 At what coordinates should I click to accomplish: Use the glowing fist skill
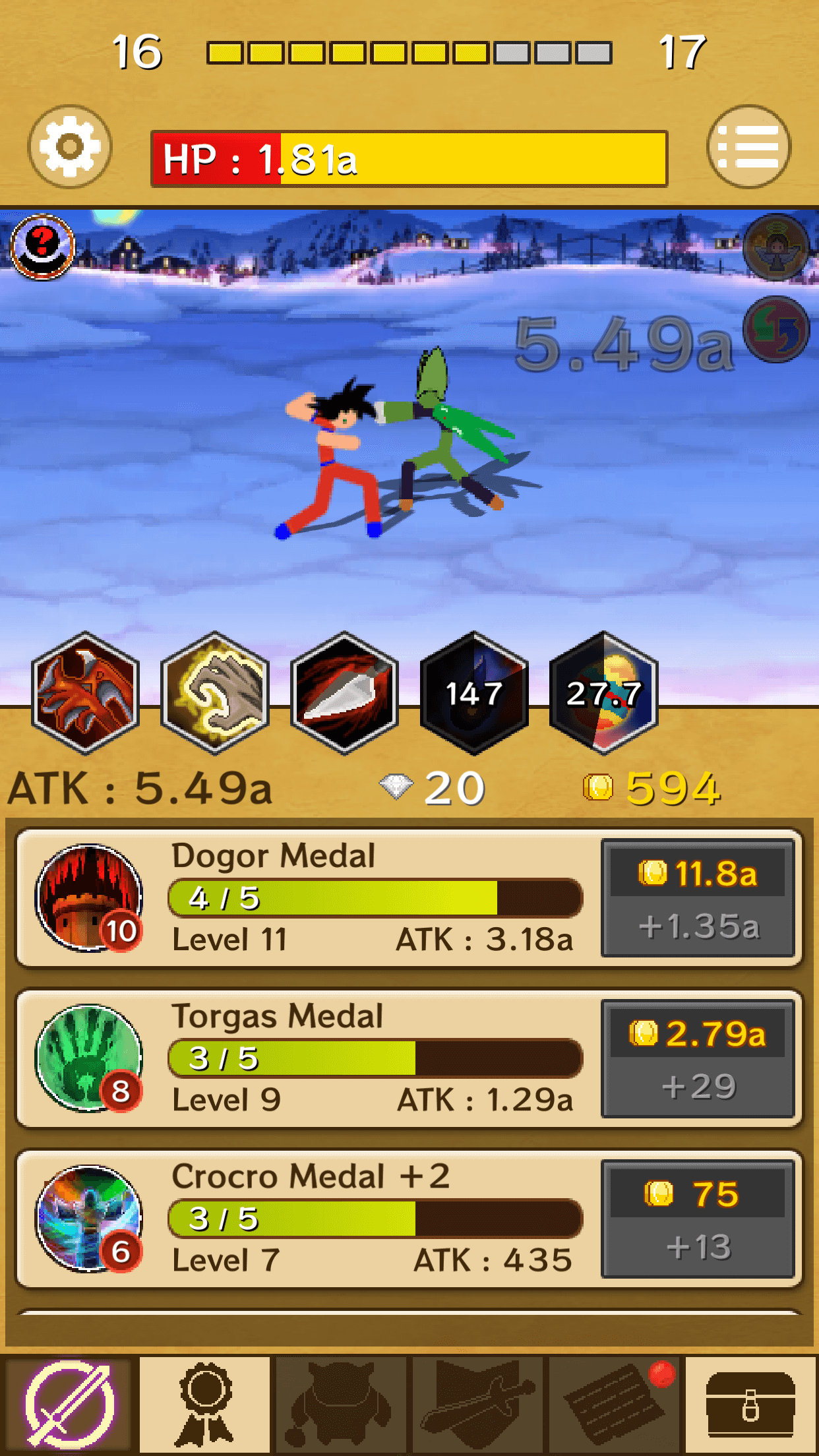coord(215,693)
